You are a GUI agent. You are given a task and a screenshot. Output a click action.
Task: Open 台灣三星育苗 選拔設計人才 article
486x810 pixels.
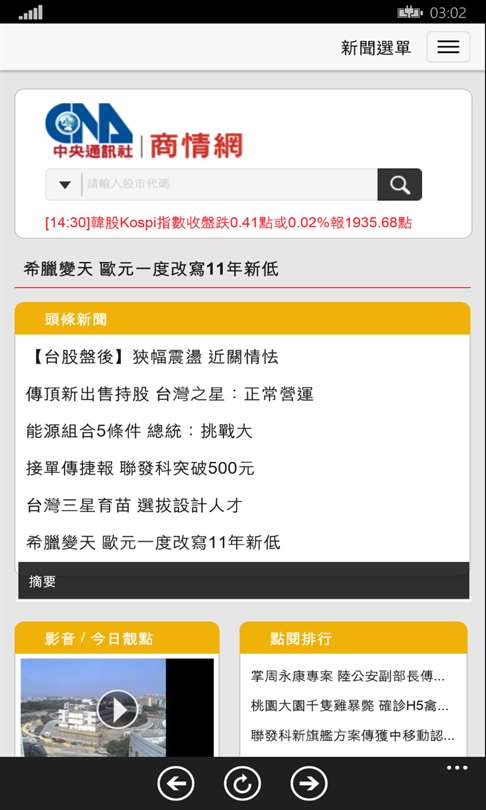click(x=134, y=506)
